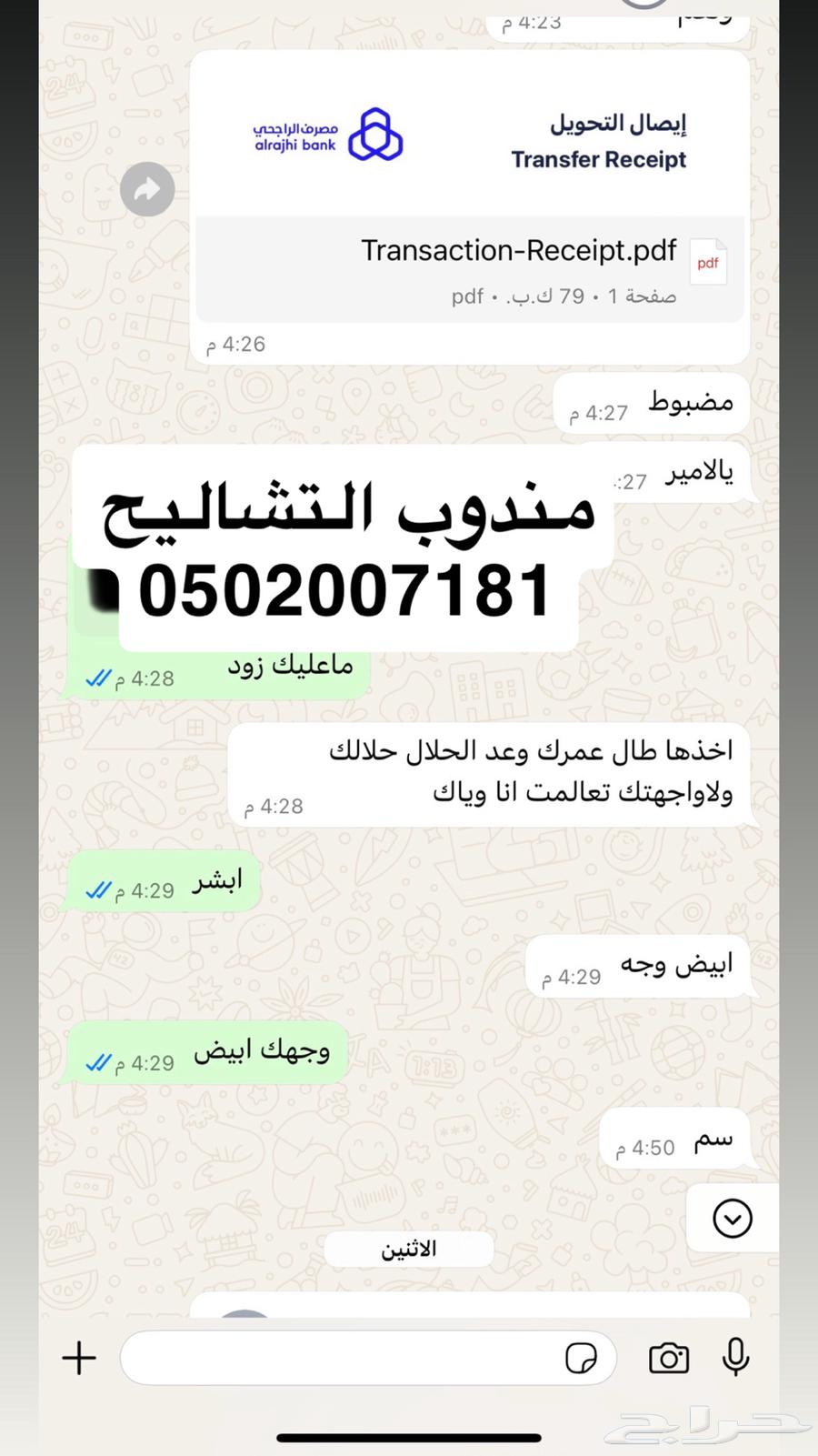Select the ابيض وجه chat bubble
Image resolution: width=818 pixels, height=1456 pixels.
coord(636,965)
